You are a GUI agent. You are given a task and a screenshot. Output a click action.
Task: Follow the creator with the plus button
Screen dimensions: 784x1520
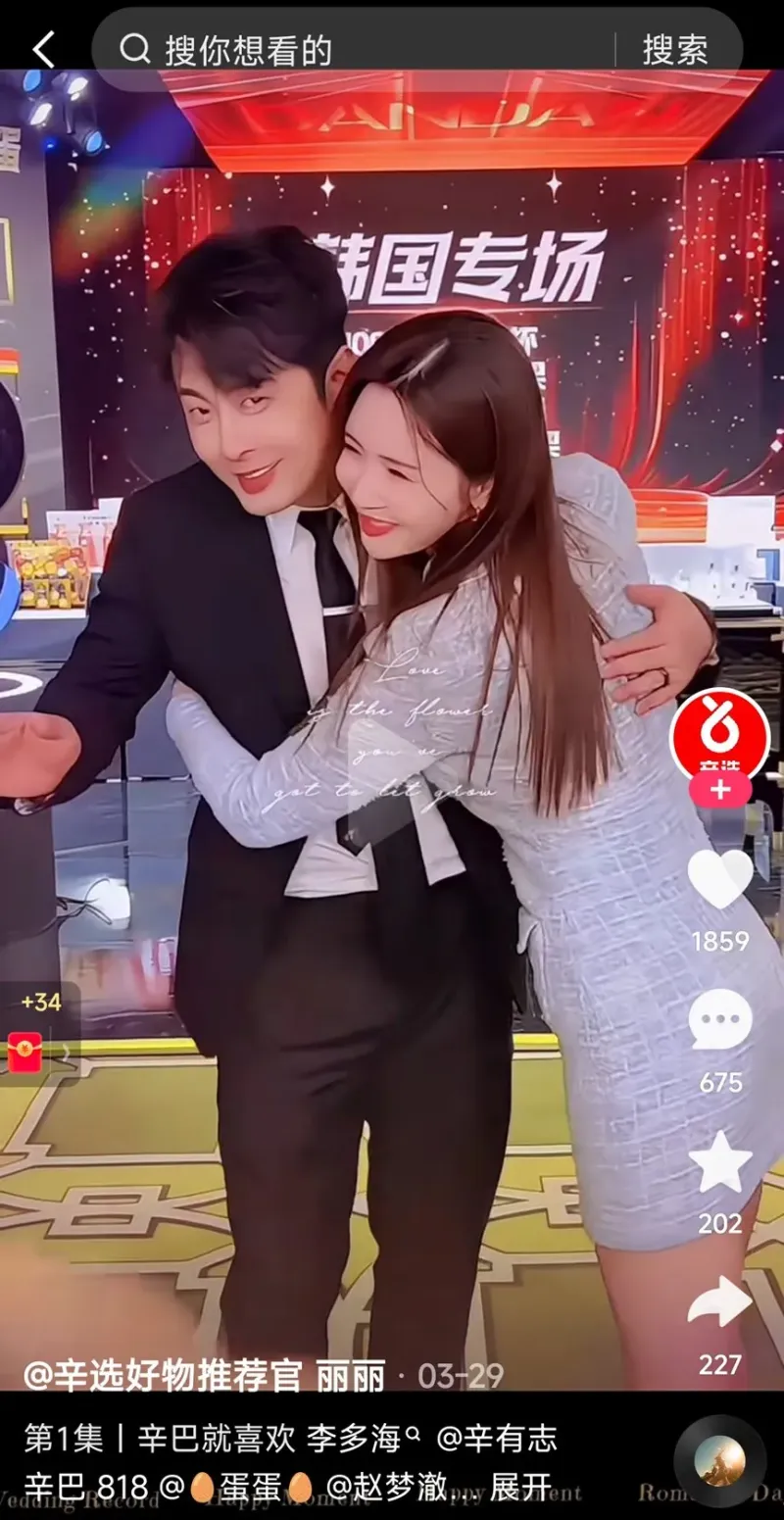tap(719, 790)
